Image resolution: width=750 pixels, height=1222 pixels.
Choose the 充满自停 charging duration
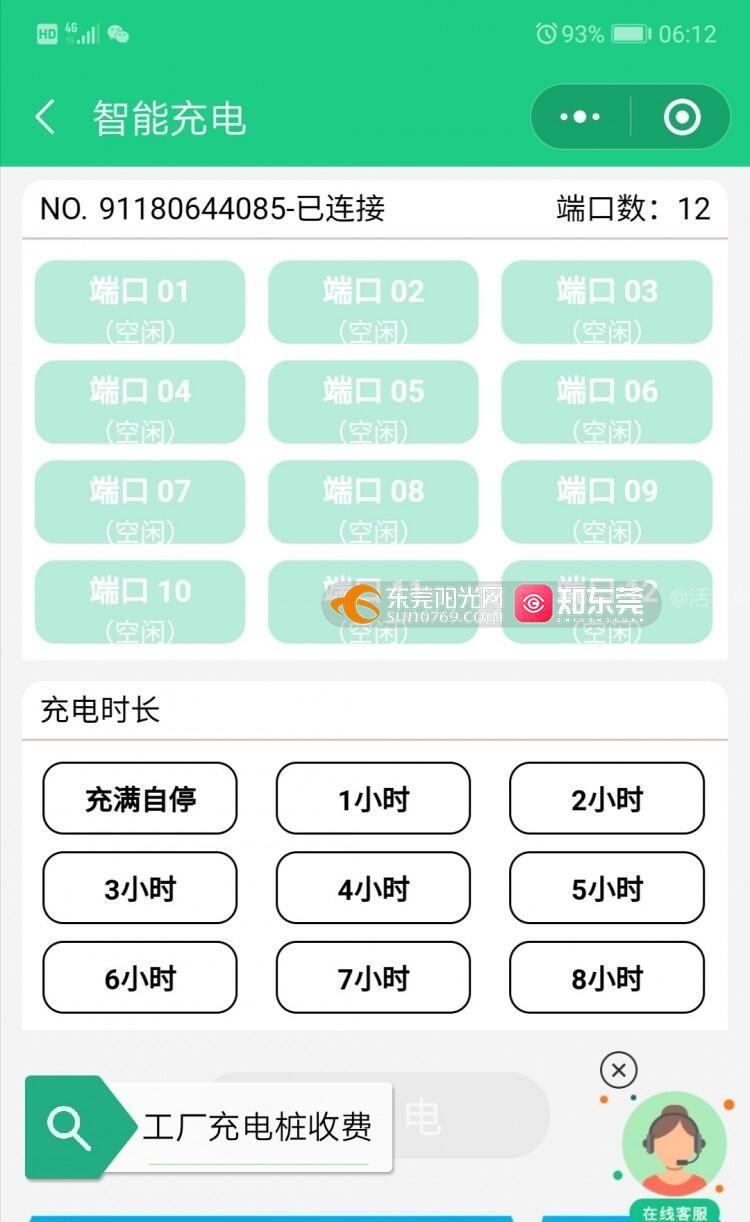[x=140, y=799]
